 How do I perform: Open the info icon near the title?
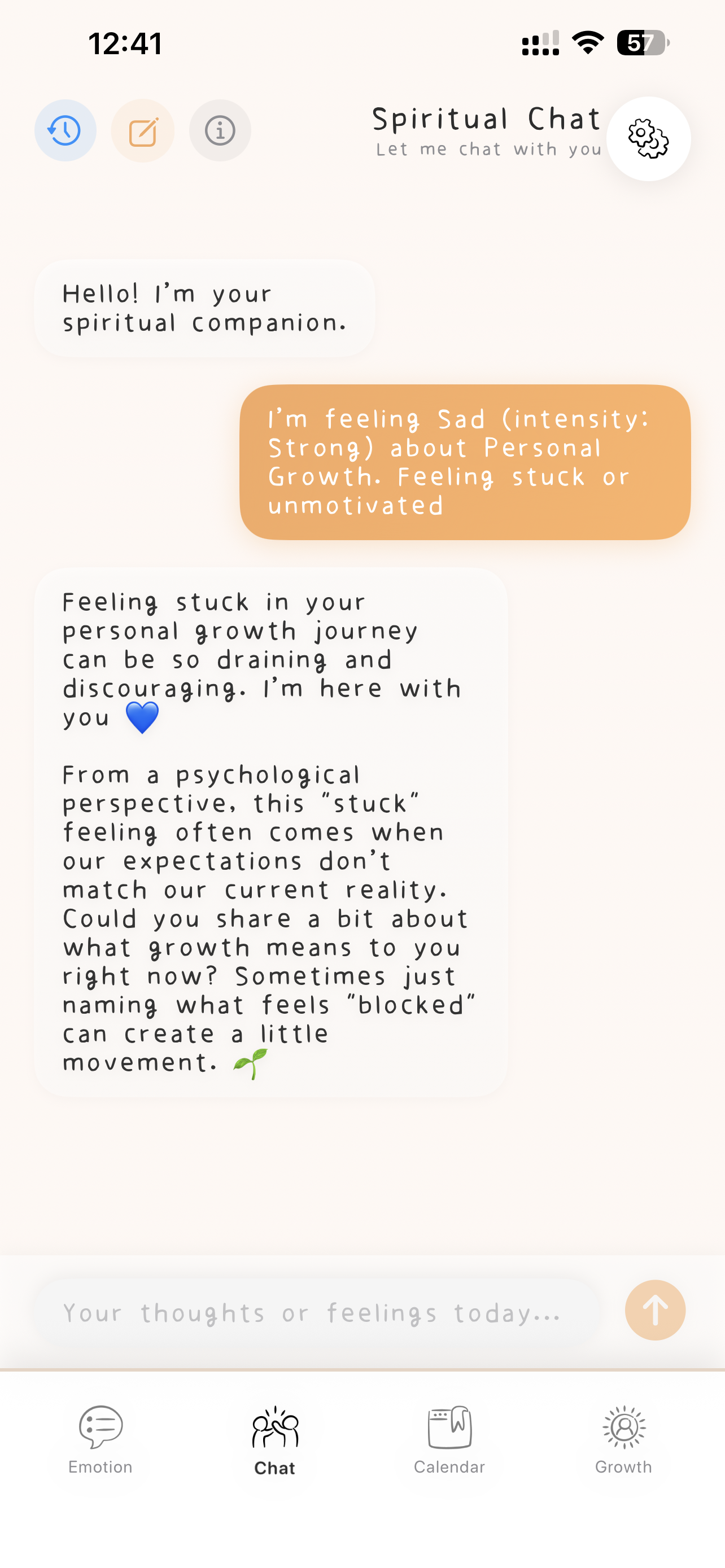(220, 130)
